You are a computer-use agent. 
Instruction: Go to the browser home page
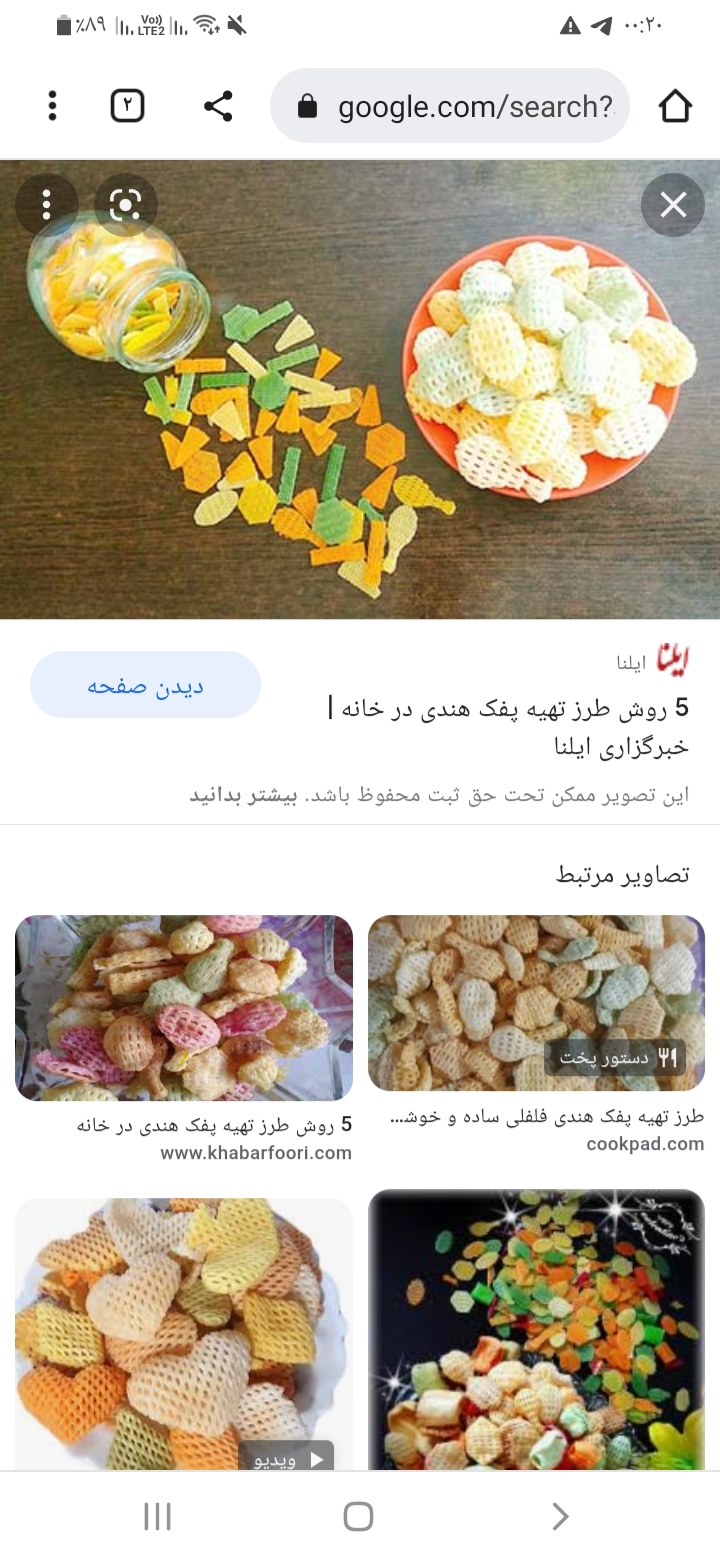675,106
